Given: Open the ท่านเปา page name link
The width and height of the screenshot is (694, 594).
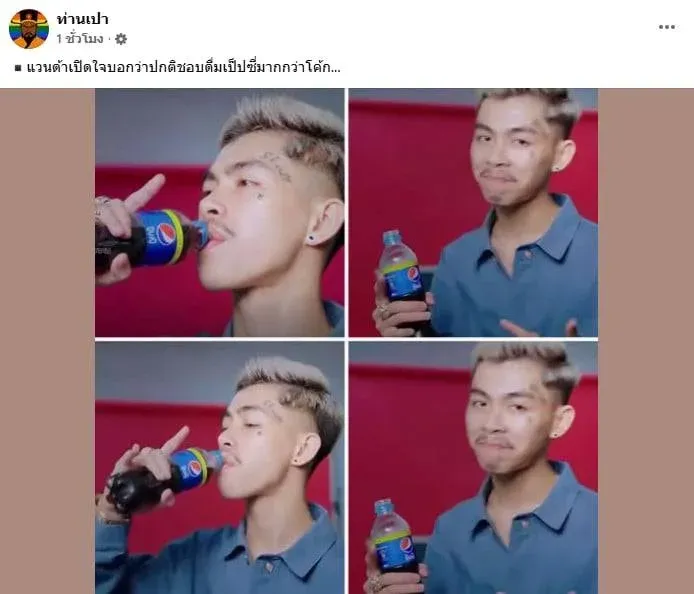Looking at the screenshot, I should click(83, 19).
